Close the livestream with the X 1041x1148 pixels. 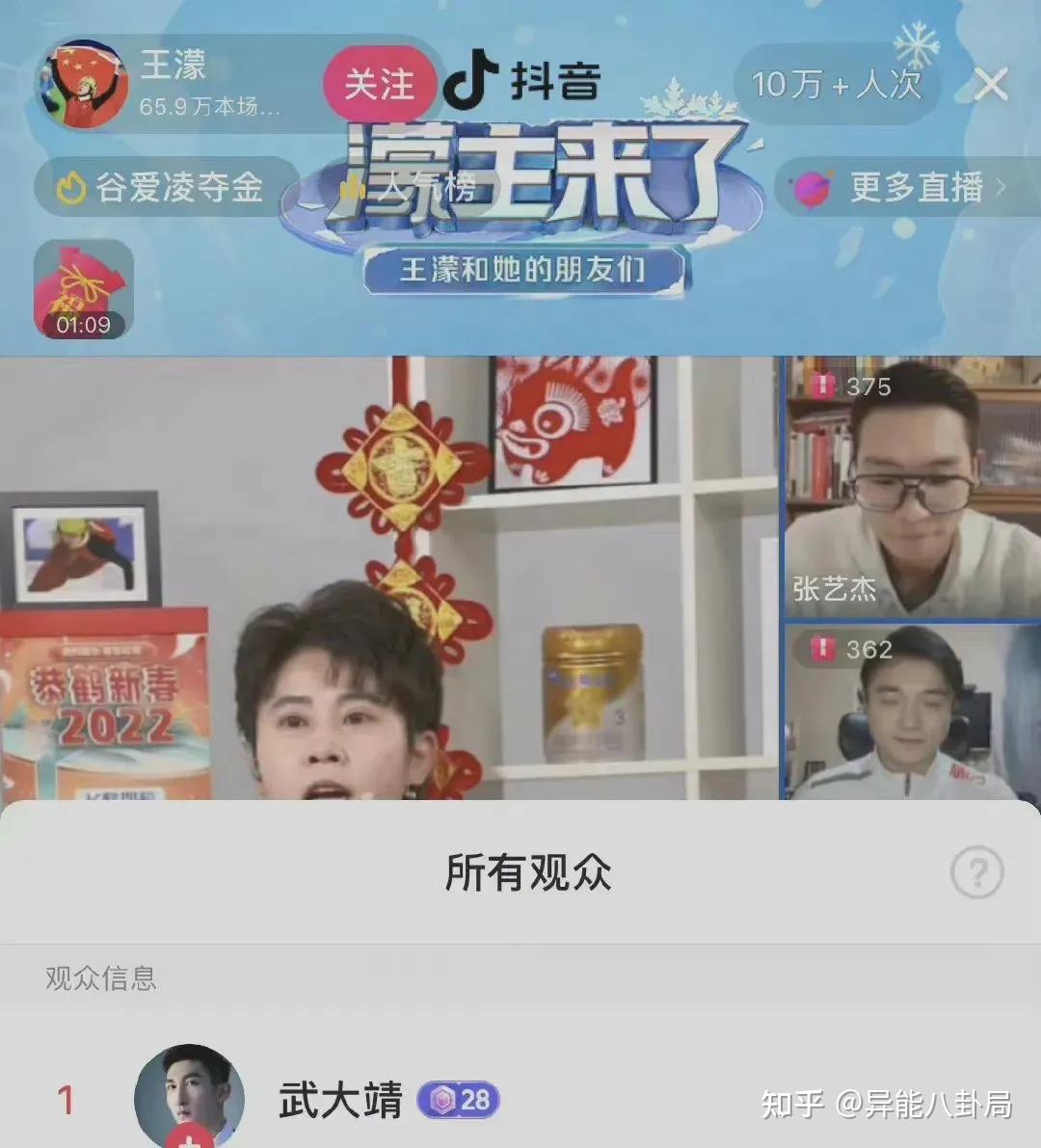pyautogui.click(x=991, y=85)
